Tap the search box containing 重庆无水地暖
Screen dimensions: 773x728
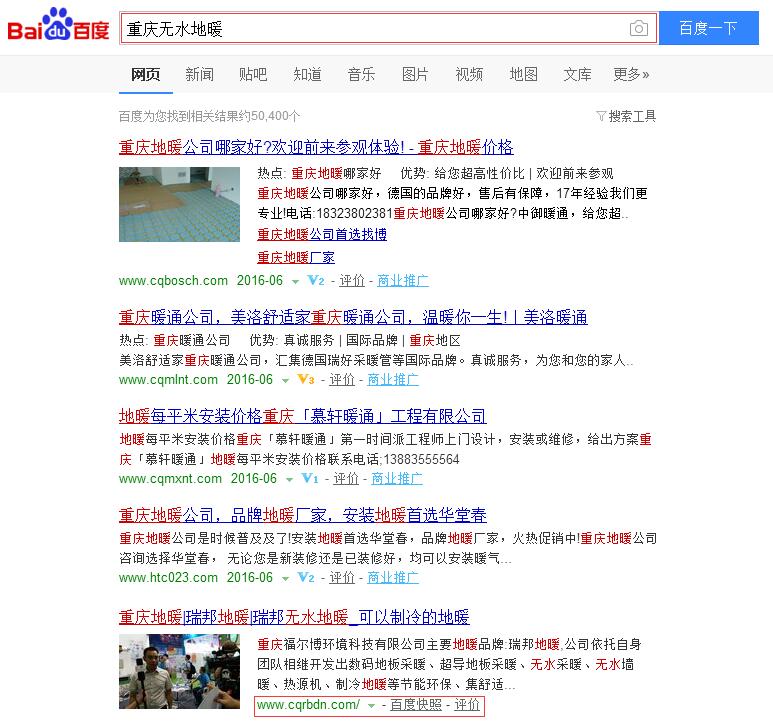[x=370, y=29]
